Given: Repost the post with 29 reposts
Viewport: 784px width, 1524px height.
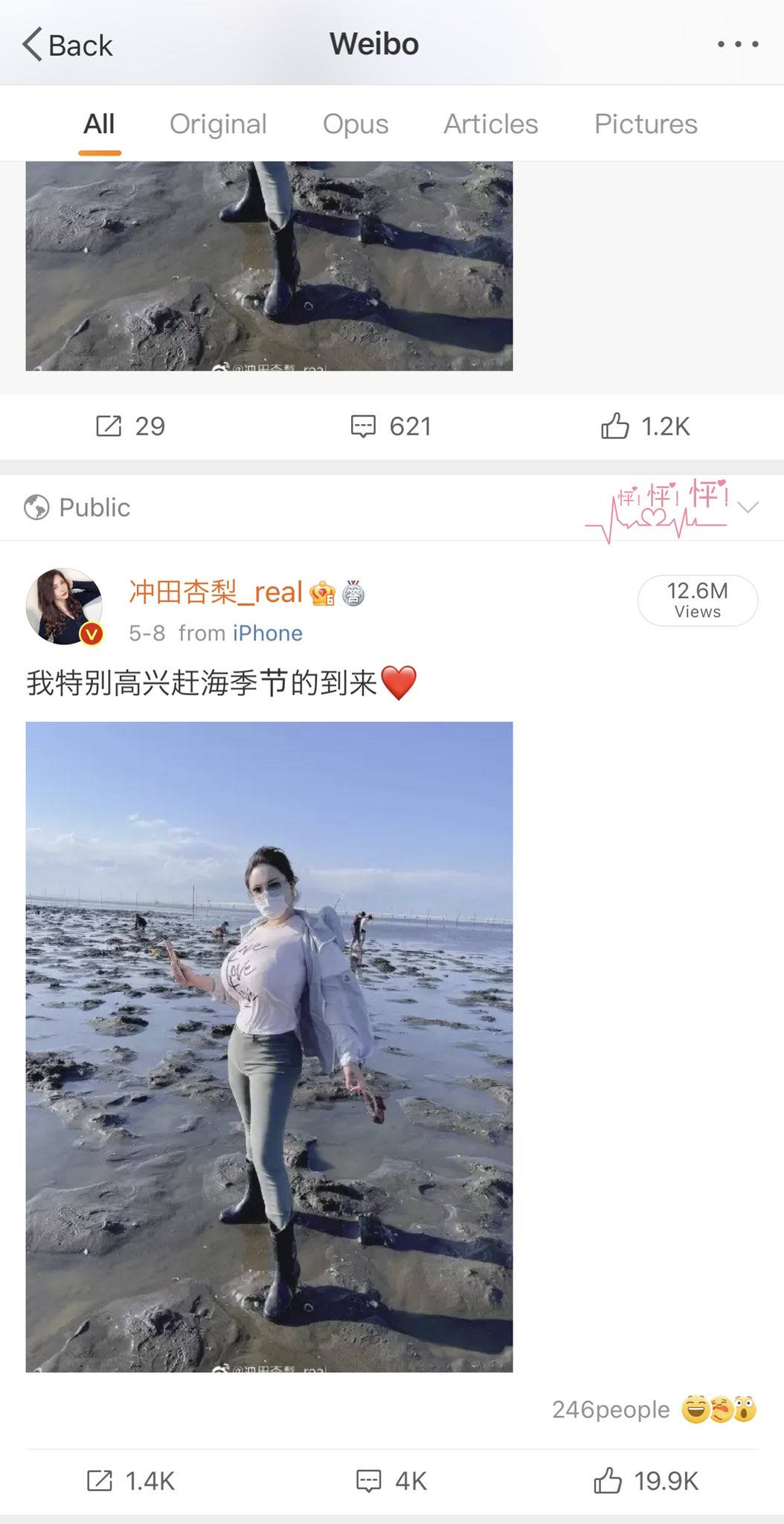Looking at the screenshot, I should click(x=130, y=426).
